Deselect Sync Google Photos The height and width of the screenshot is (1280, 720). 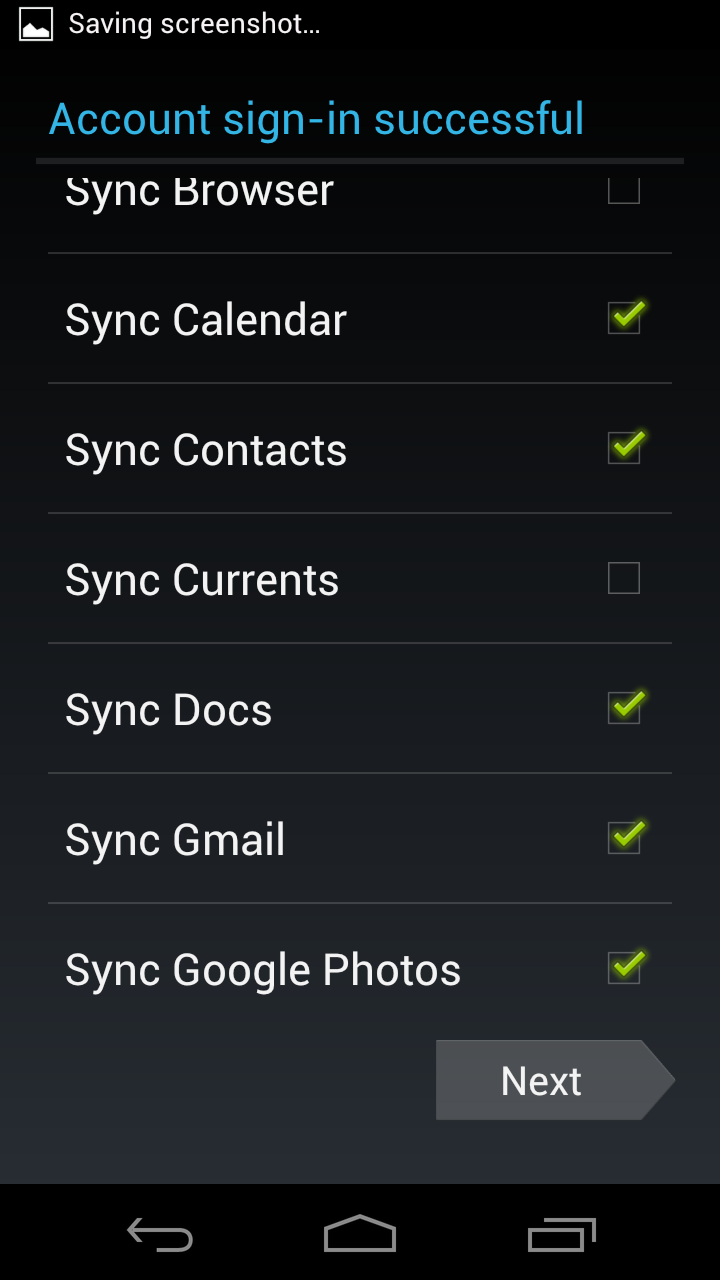click(624, 968)
